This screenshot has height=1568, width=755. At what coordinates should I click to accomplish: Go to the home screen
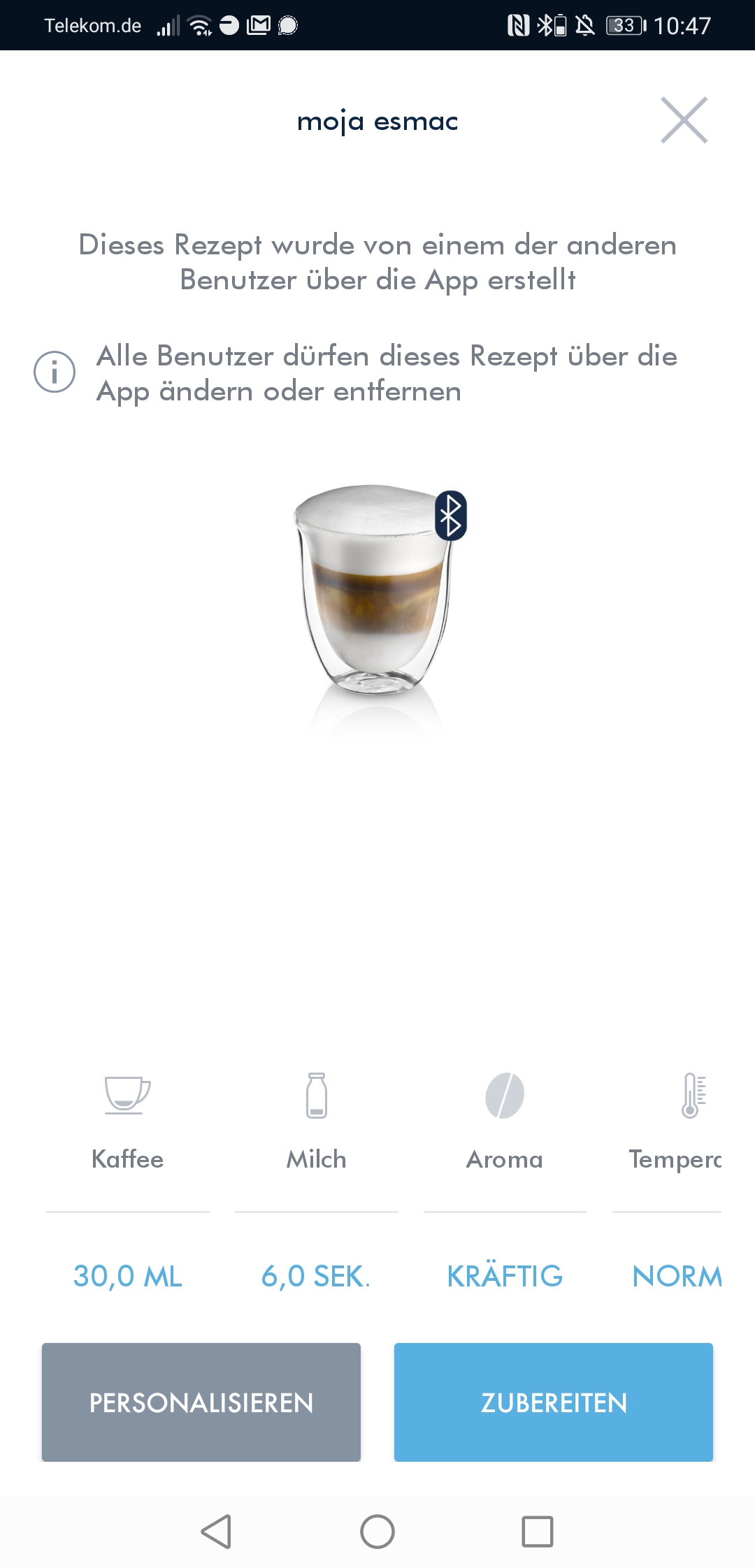tap(377, 1532)
